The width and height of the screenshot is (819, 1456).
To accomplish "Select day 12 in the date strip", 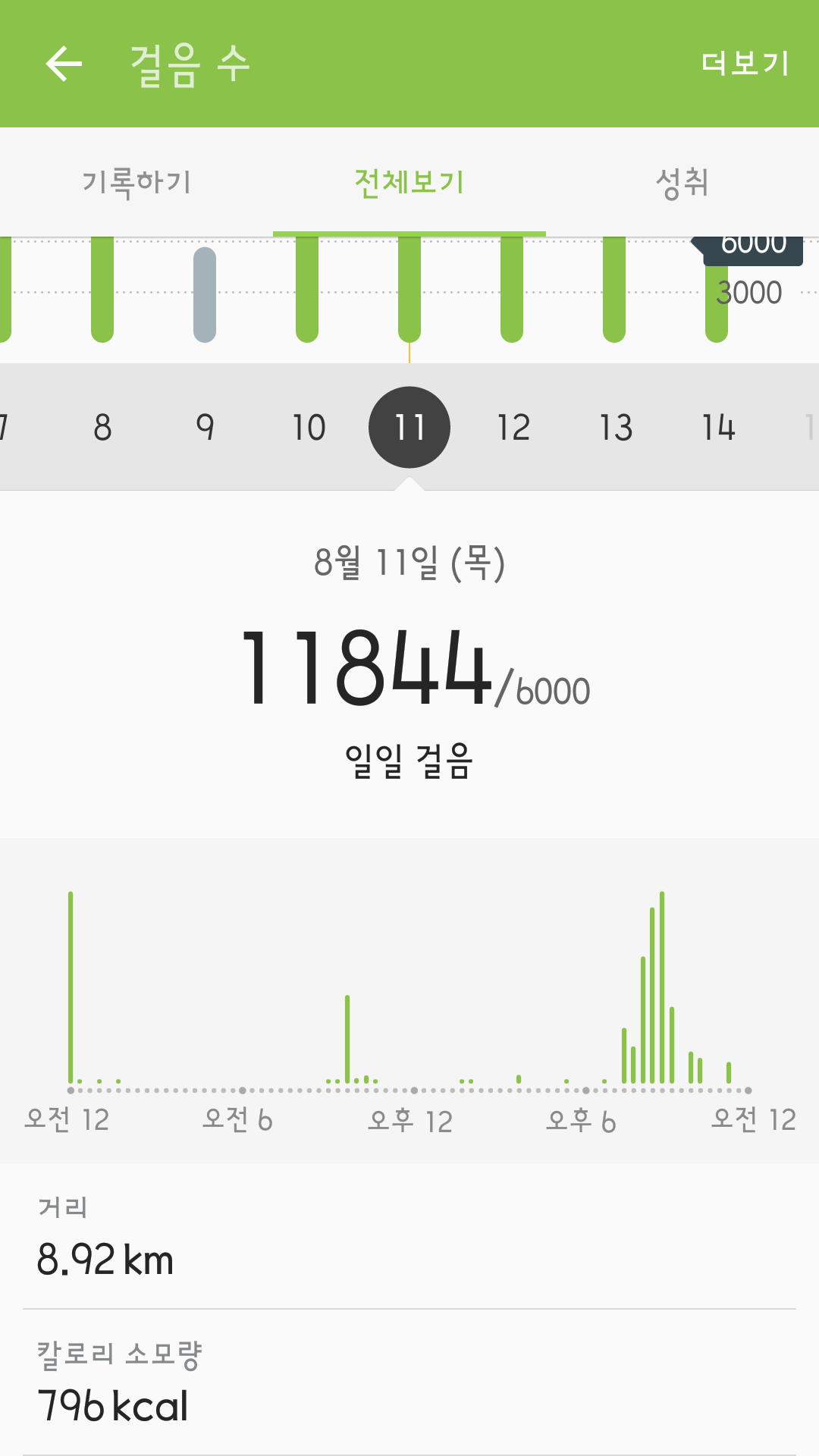I will point(513,428).
